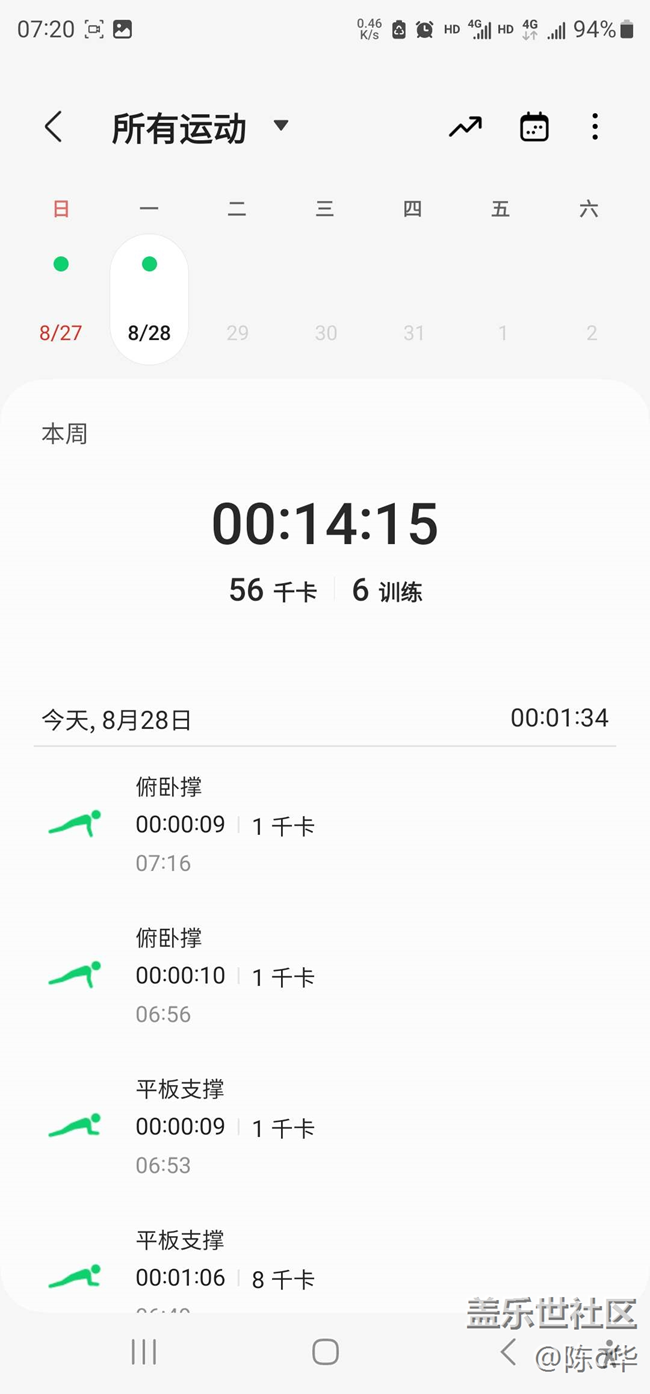Open the 平板支撑 workout logged at 06:53
The height and width of the screenshot is (1394, 650).
tap(324, 1127)
